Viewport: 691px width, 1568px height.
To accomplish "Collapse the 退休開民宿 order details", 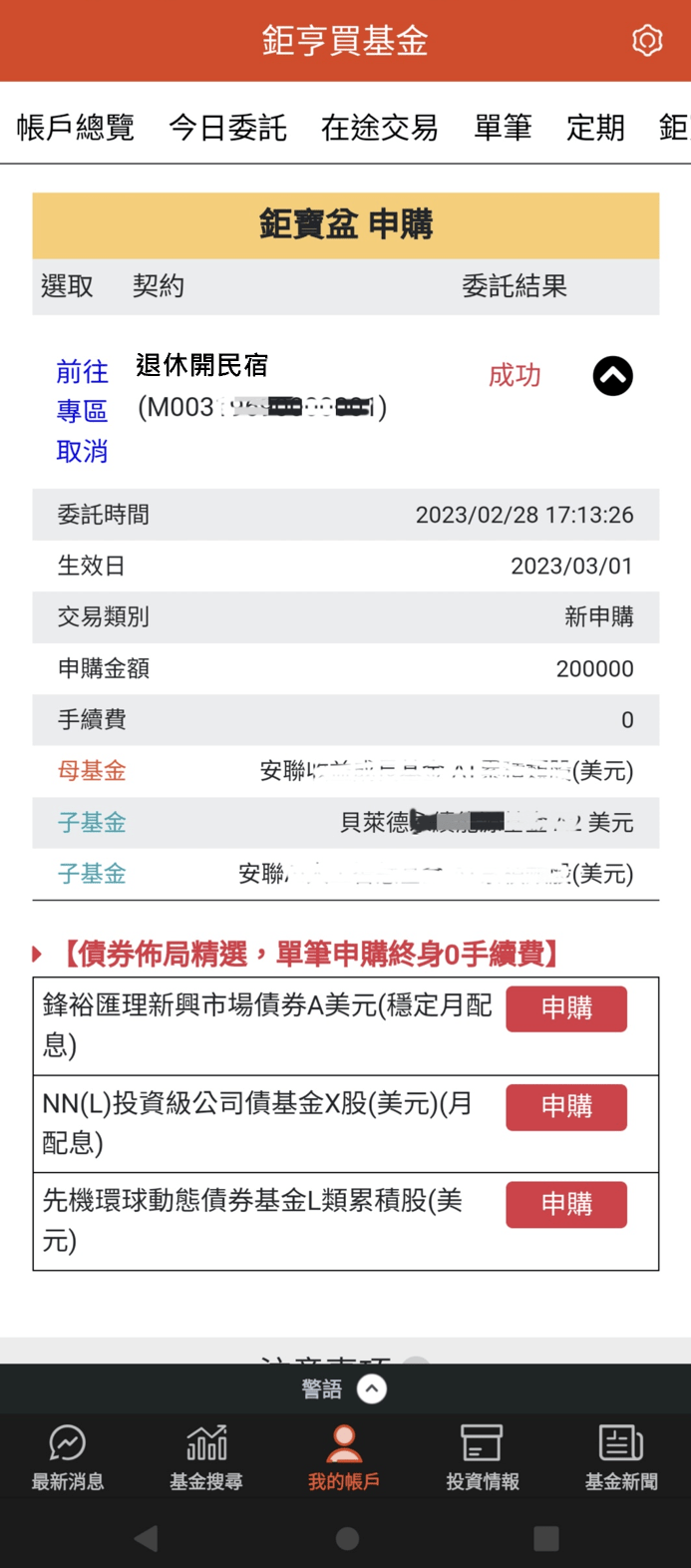I will click(x=612, y=376).
